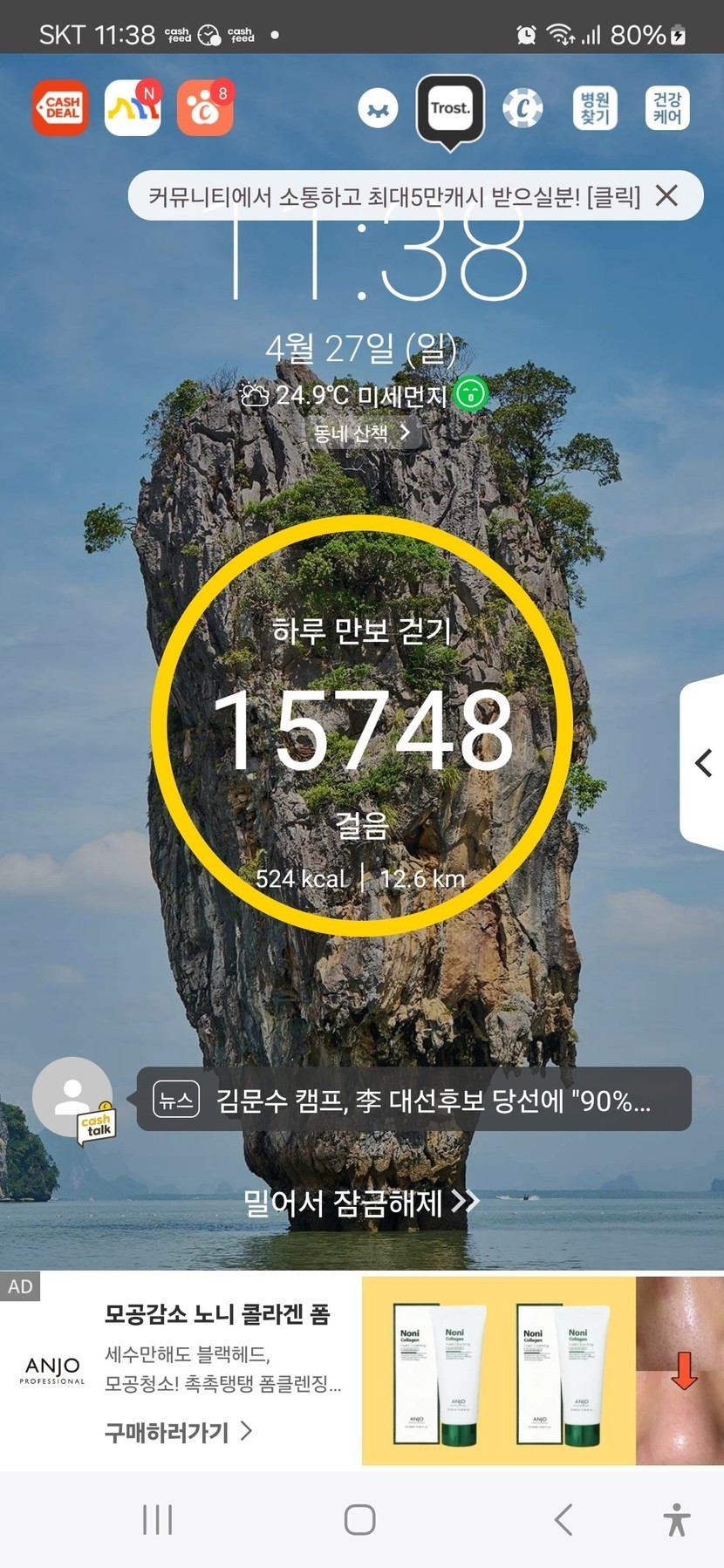The image size is (724, 1568).
Task: Open the community 5만캐시 promo banner
Action: pyautogui.click(x=393, y=196)
